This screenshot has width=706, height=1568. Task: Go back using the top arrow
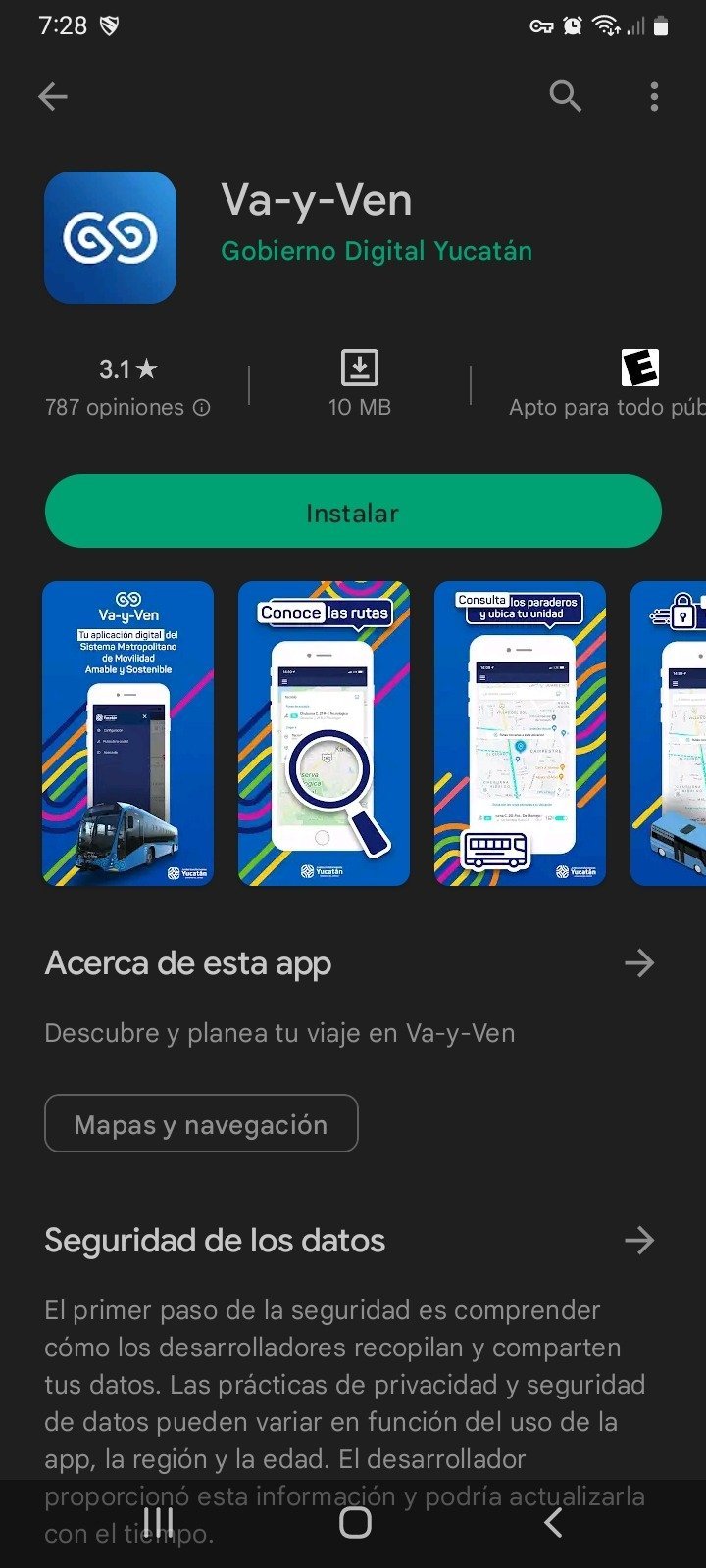coord(53,96)
